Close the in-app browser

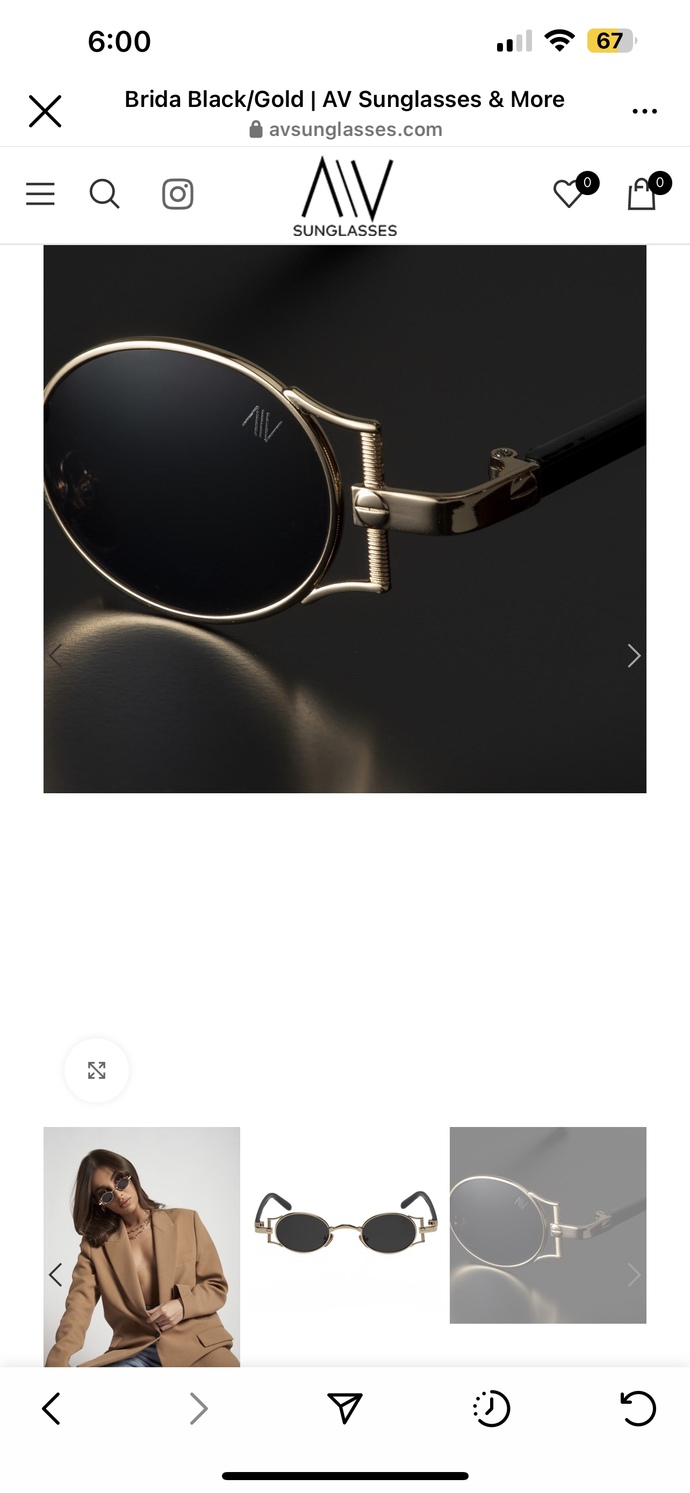[45, 111]
